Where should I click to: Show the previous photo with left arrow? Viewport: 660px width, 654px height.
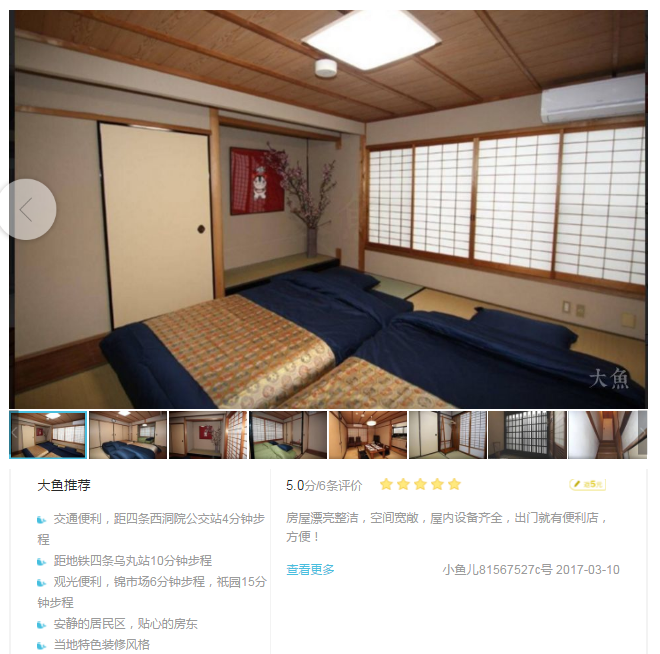tap(26, 210)
